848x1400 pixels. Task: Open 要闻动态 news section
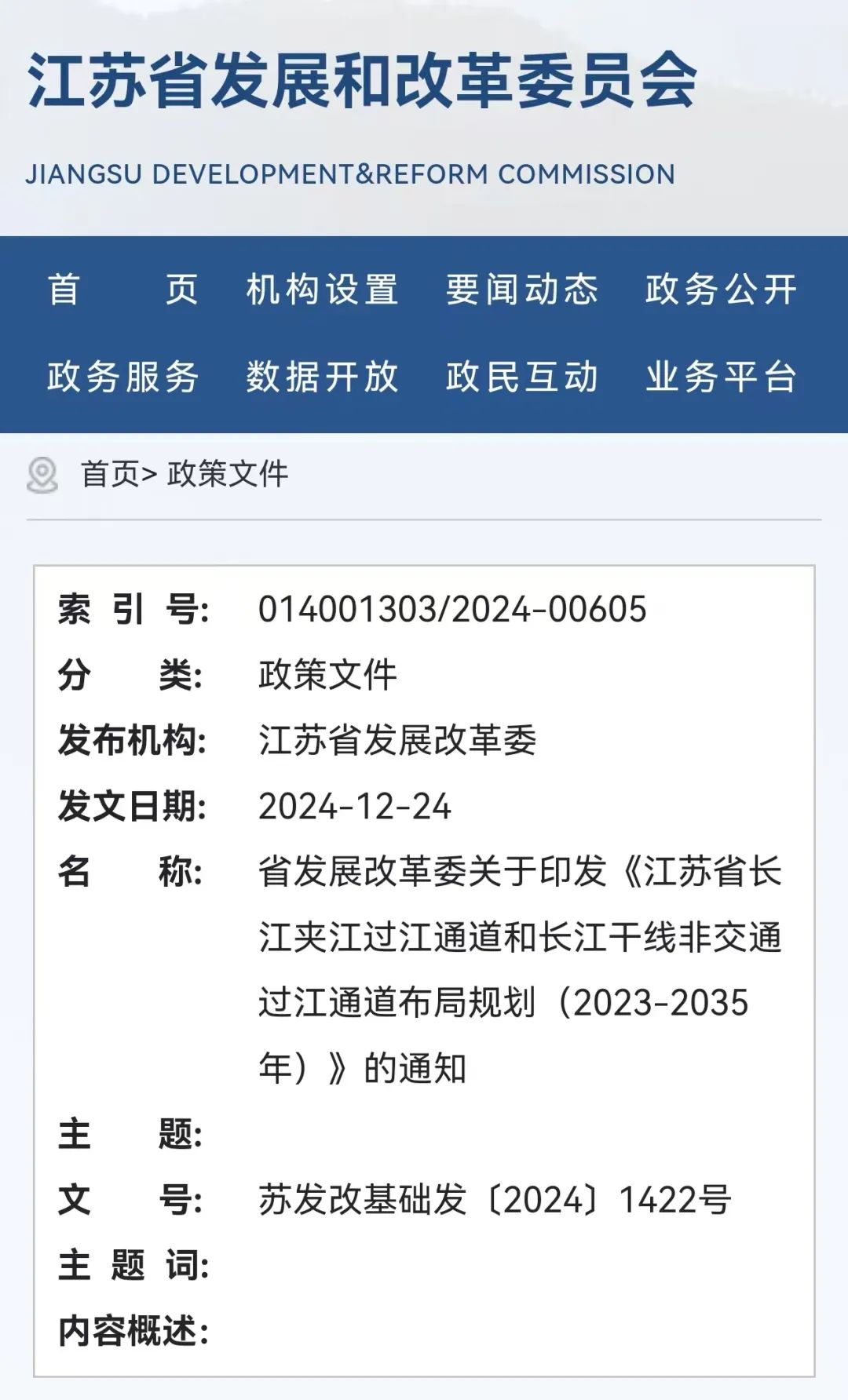coord(522,290)
